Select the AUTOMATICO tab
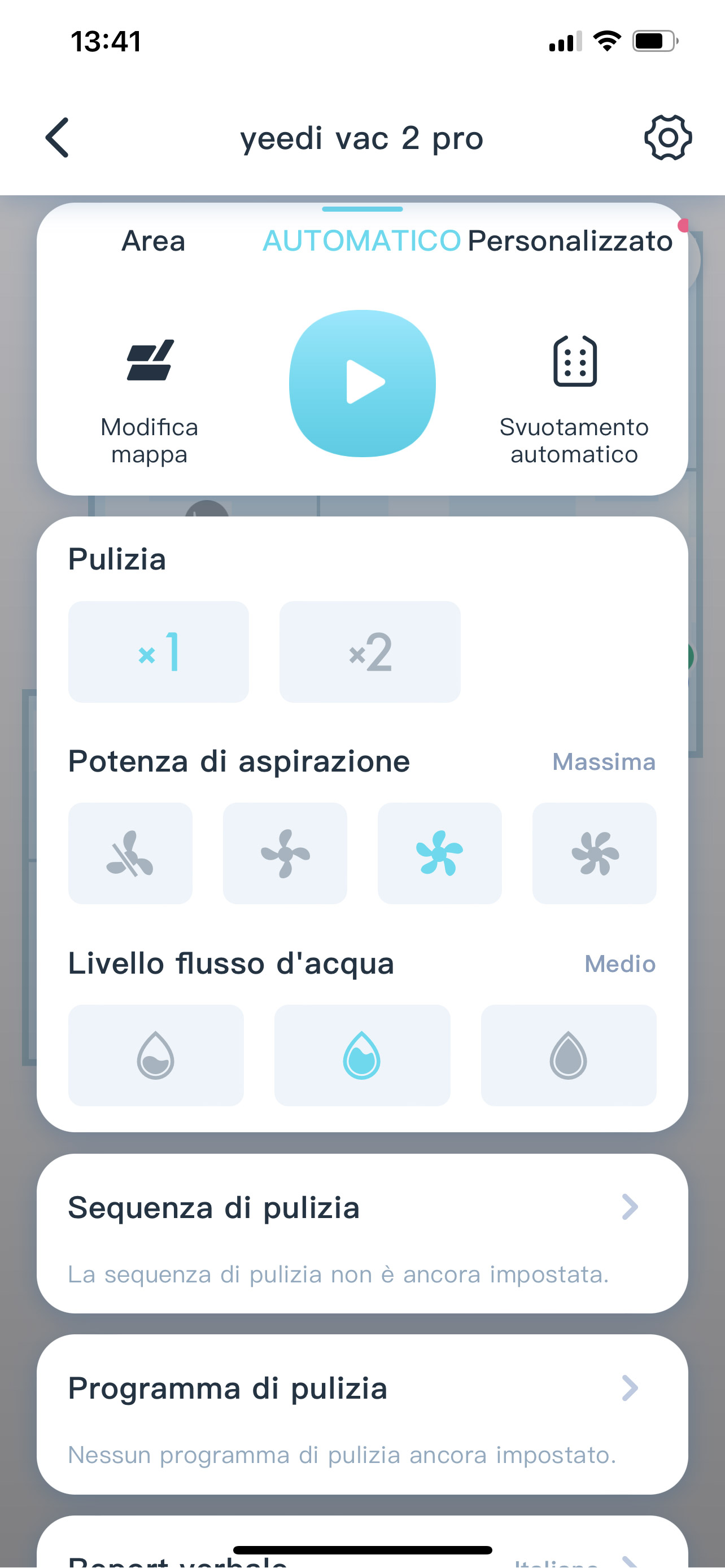The height and width of the screenshot is (1568, 725). point(361,241)
